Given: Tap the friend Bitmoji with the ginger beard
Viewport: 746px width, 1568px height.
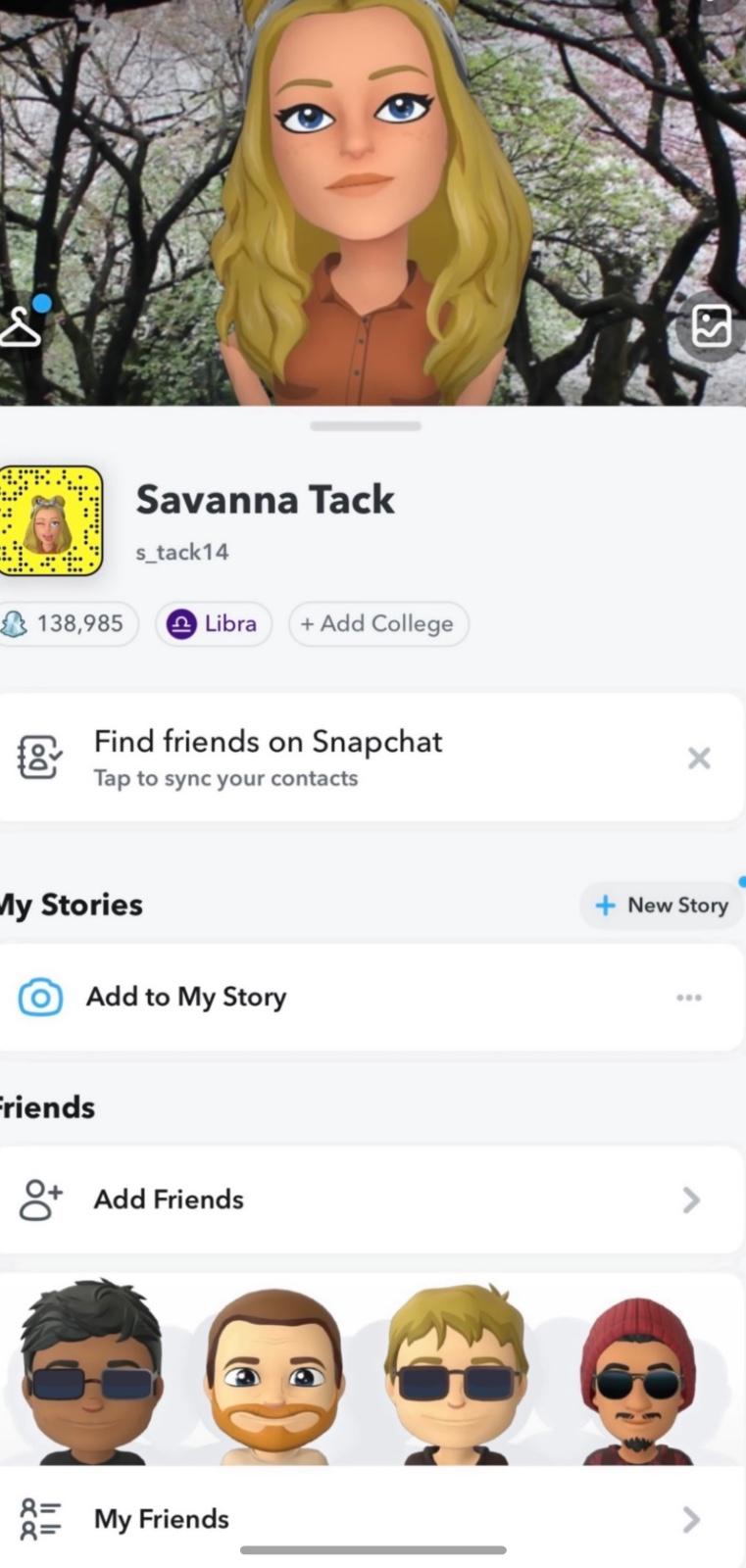Looking at the screenshot, I should (274, 1377).
